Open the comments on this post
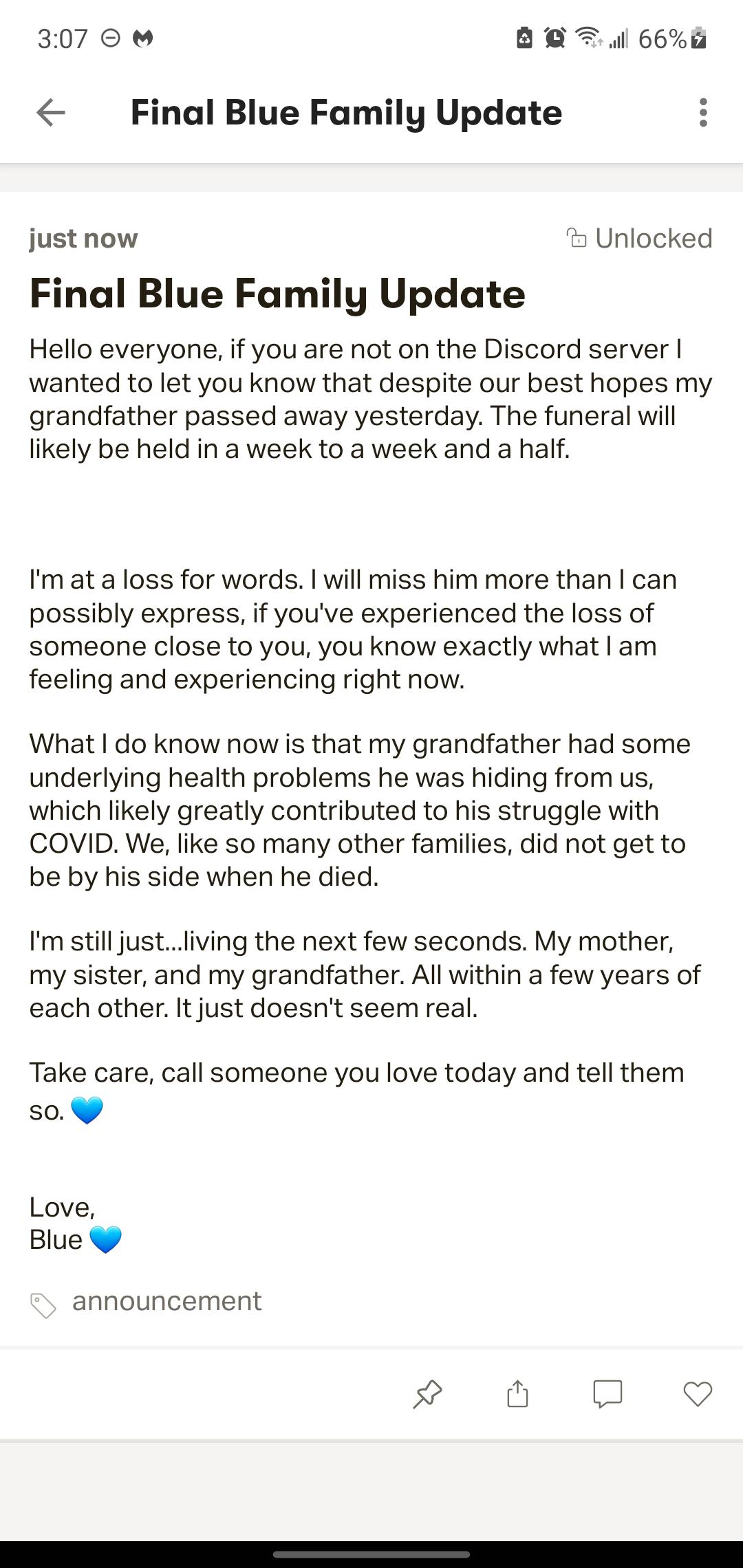 607,1394
